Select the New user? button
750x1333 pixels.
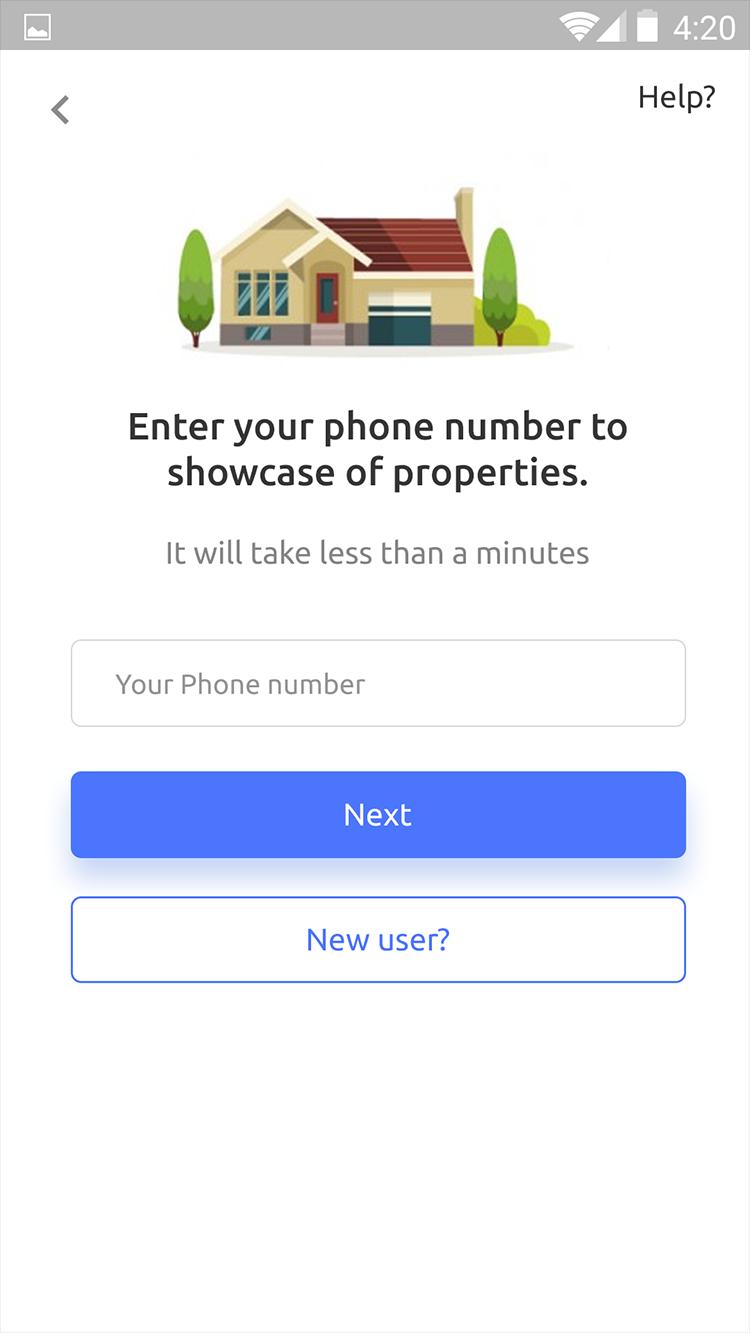point(378,939)
